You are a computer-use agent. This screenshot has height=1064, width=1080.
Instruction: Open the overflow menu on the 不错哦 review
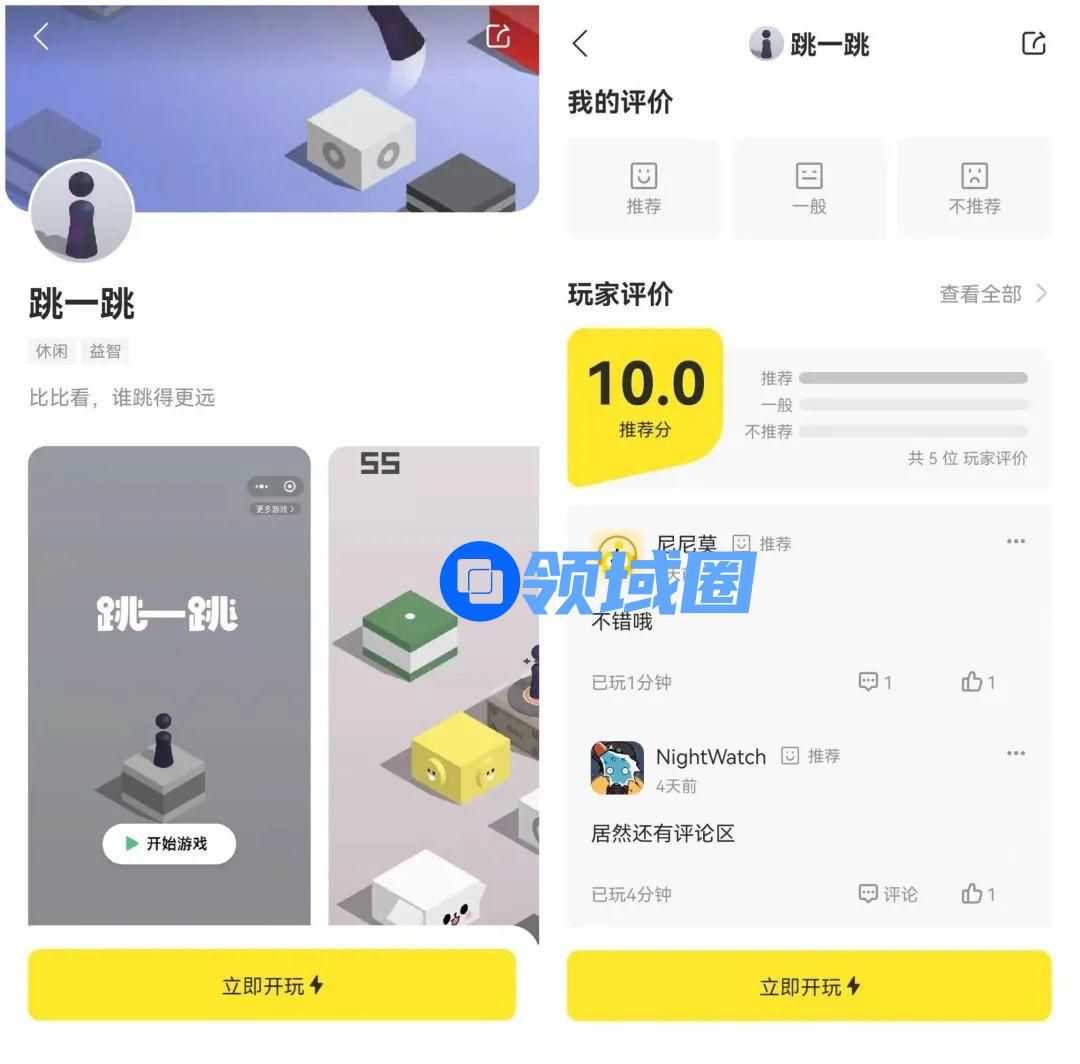[1016, 541]
